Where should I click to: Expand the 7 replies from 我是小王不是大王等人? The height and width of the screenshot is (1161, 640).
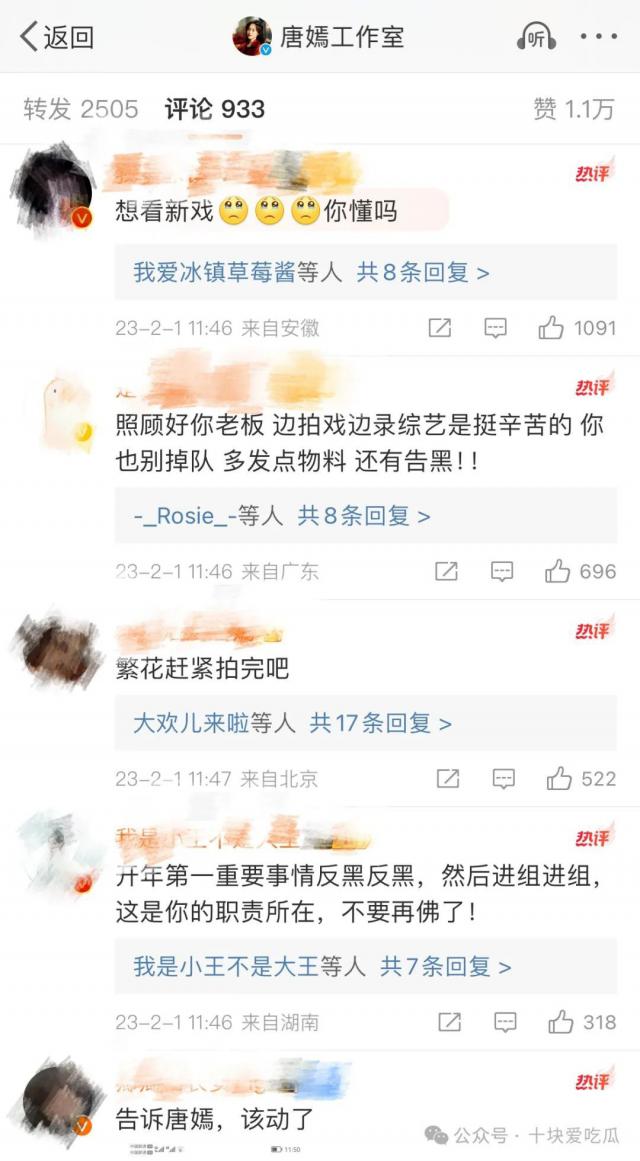pyautogui.click(x=322, y=967)
